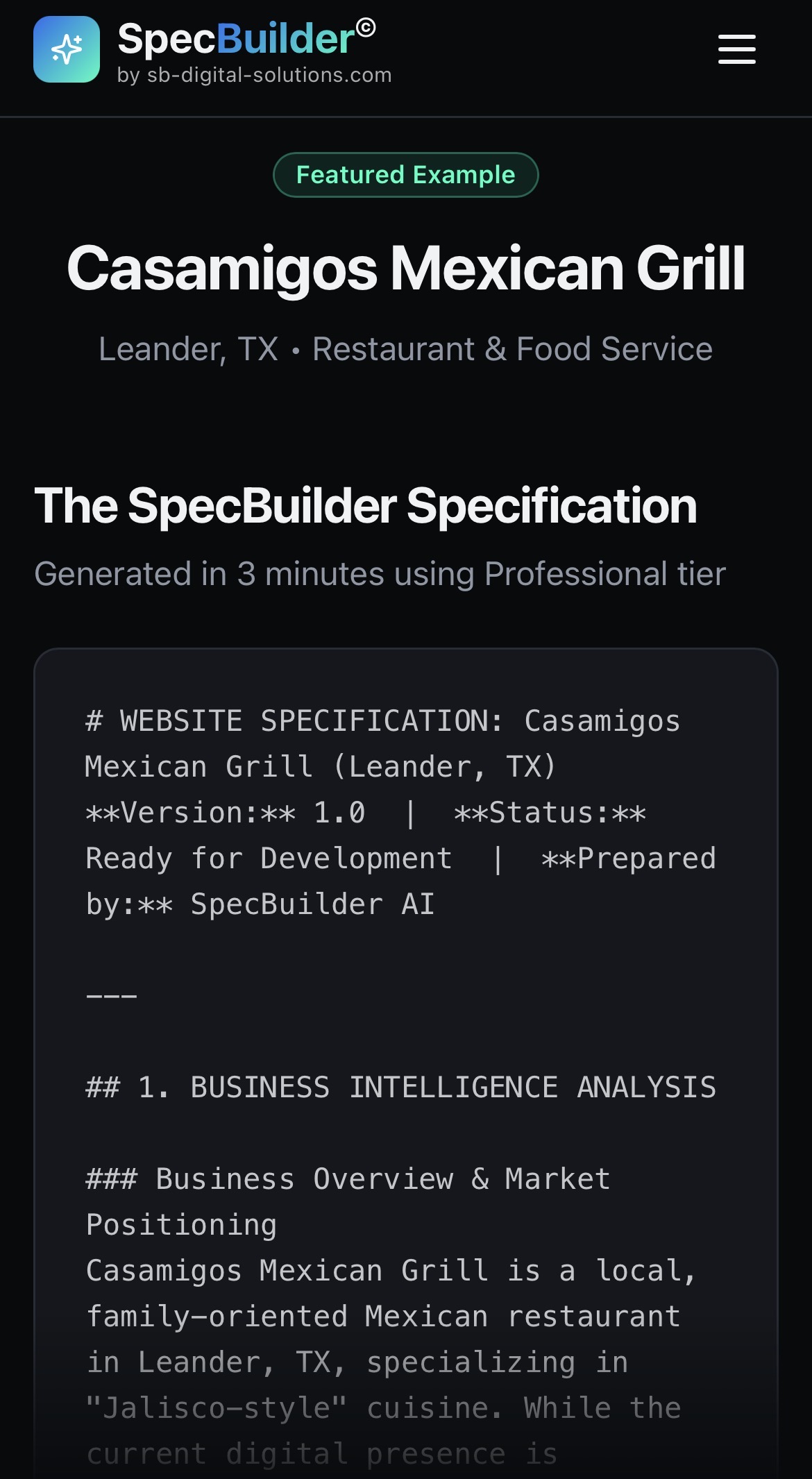This screenshot has height=1479, width=812.
Task: Tap the SpecBuilder logo to go home
Action: (67, 49)
